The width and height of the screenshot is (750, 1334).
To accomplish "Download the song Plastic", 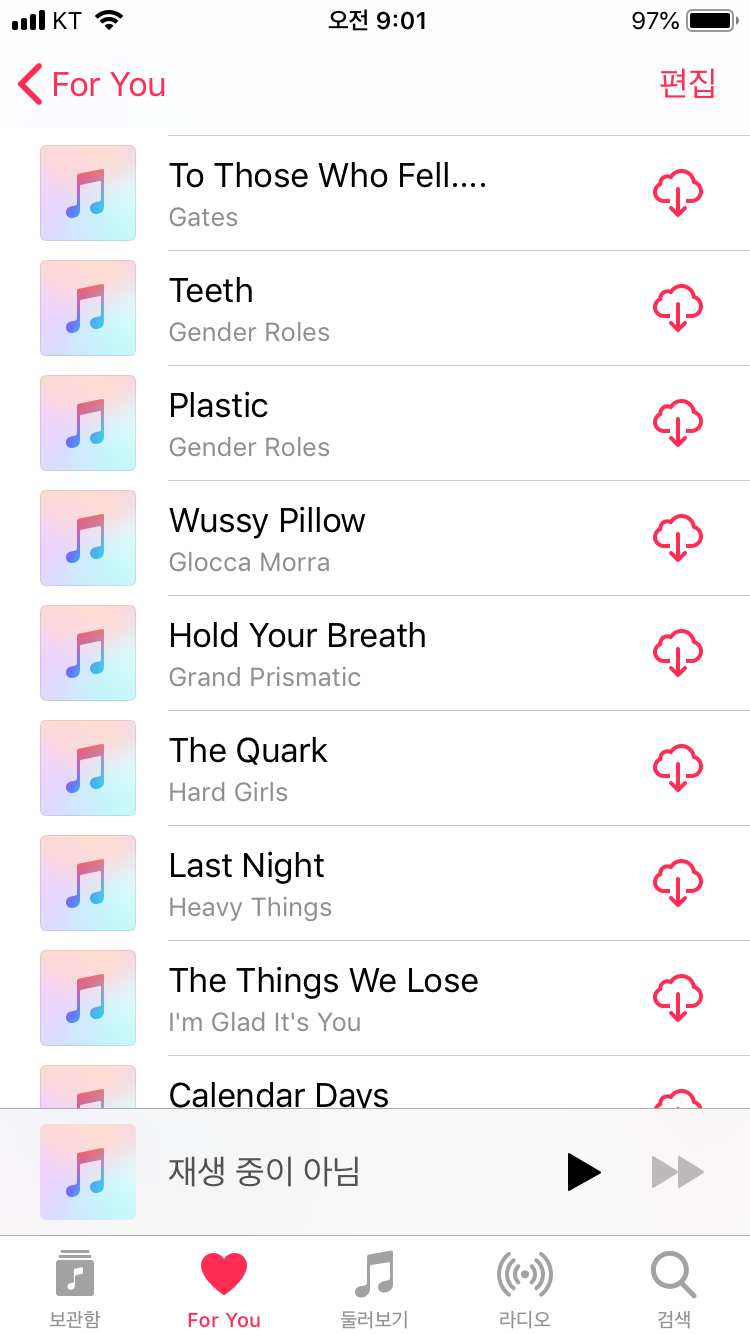I will point(678,423).
